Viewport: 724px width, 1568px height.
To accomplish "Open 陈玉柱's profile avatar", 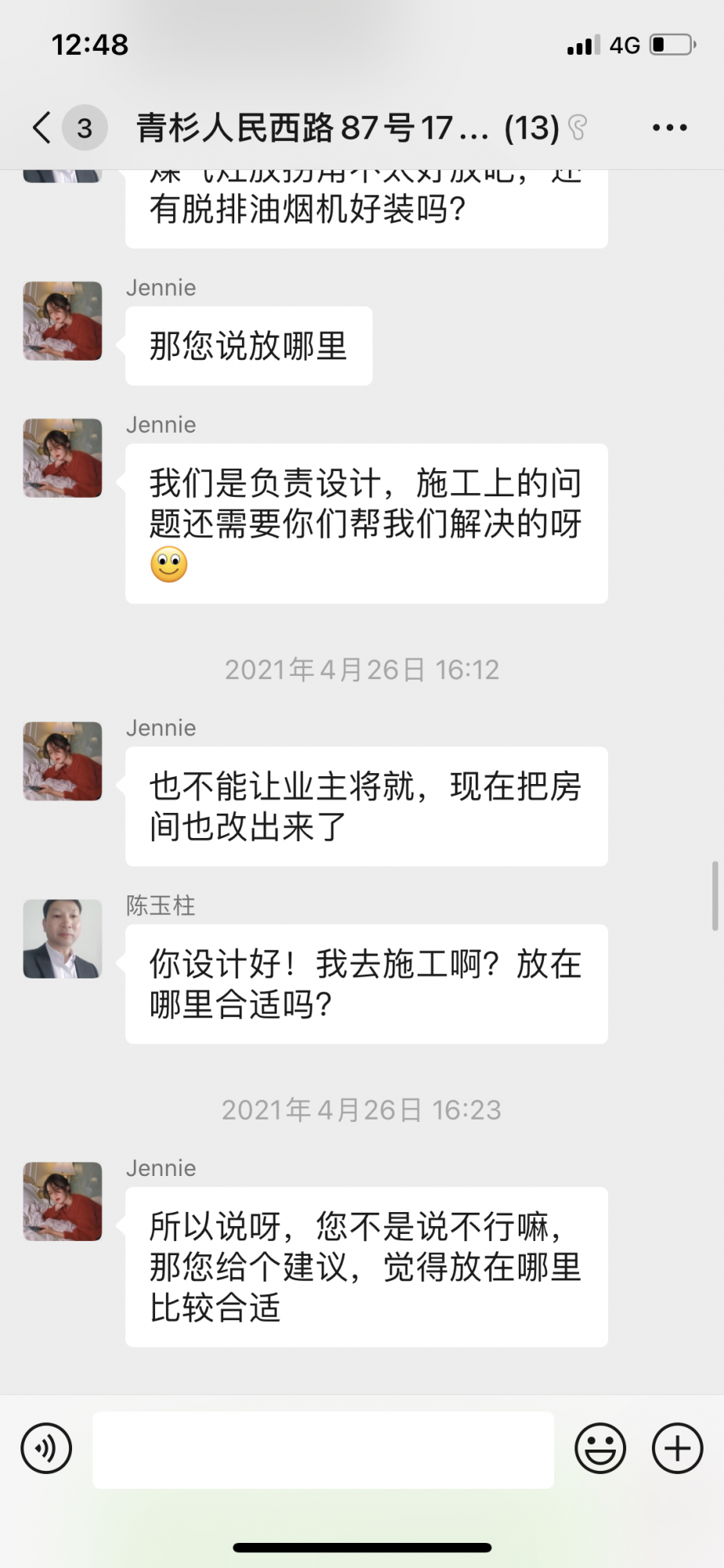I will (63, 938).
